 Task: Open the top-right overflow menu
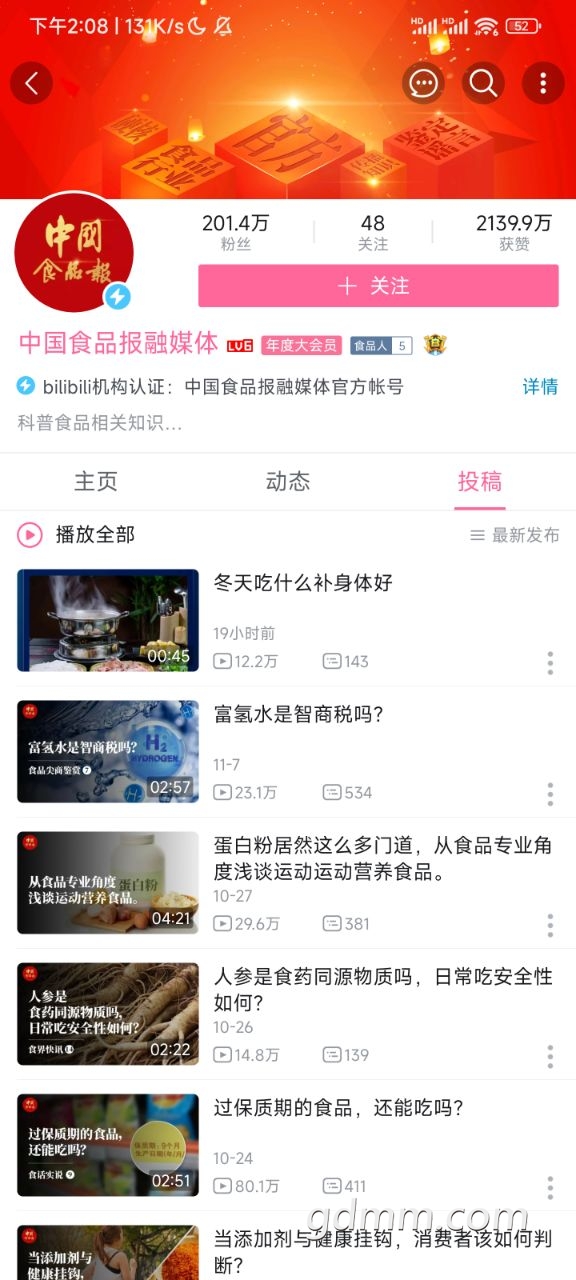[543, 84]
